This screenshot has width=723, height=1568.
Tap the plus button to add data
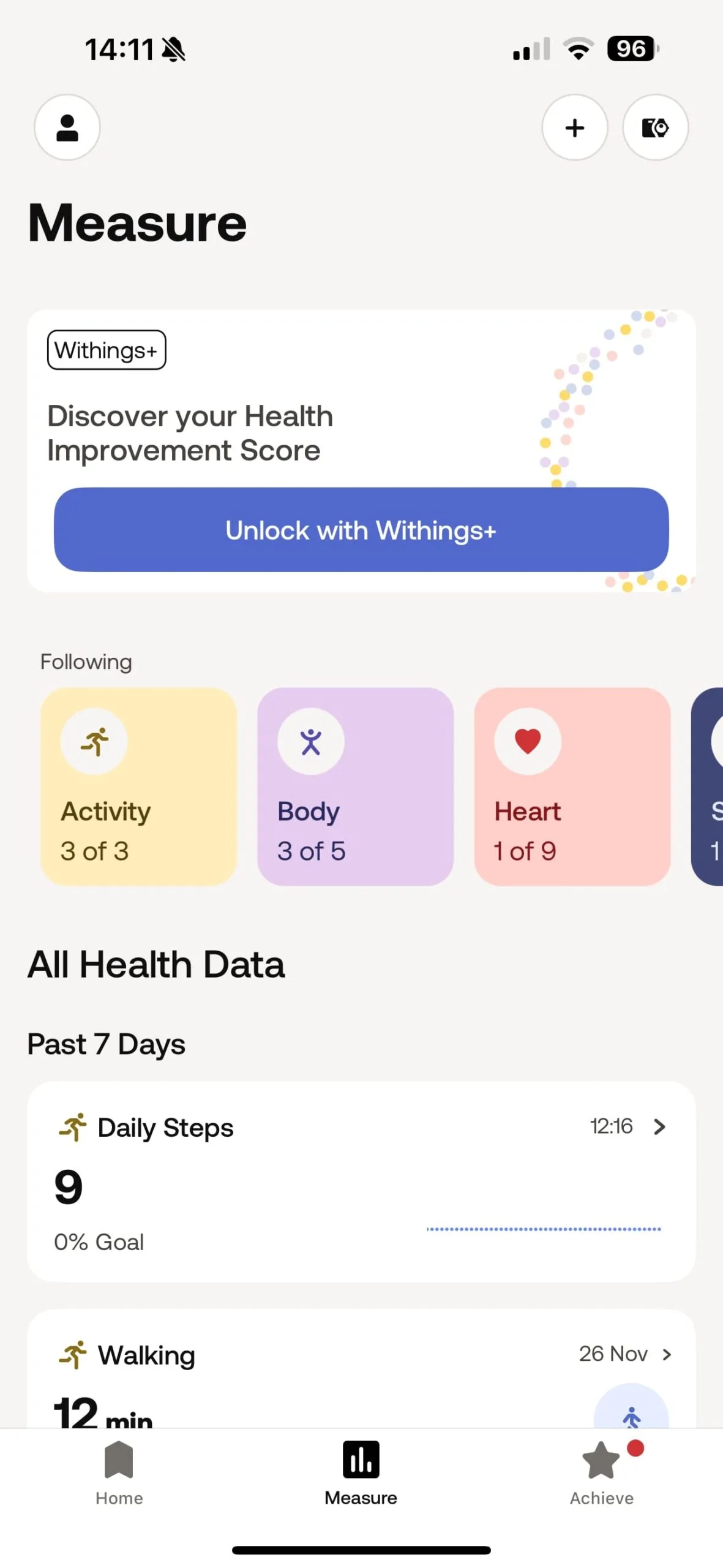click(574, 127)
